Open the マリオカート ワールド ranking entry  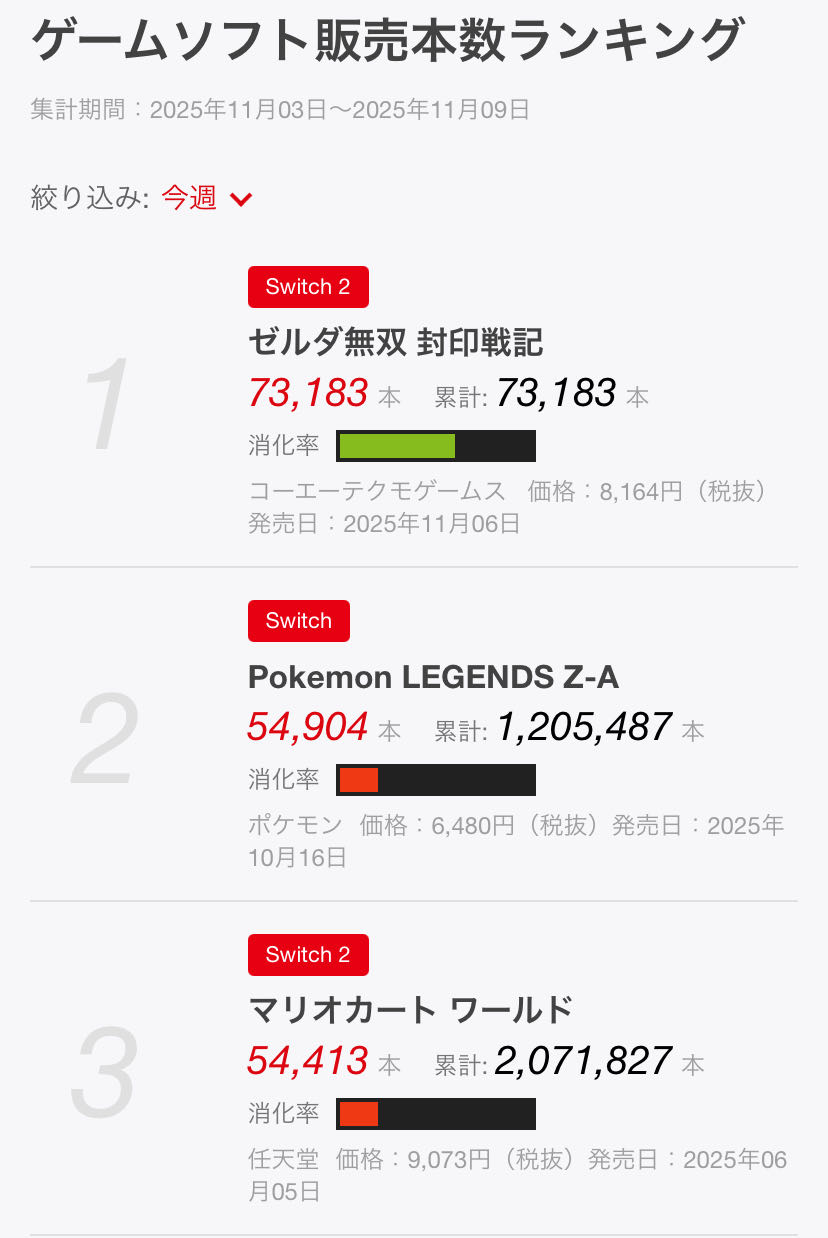coord(410,1010)
